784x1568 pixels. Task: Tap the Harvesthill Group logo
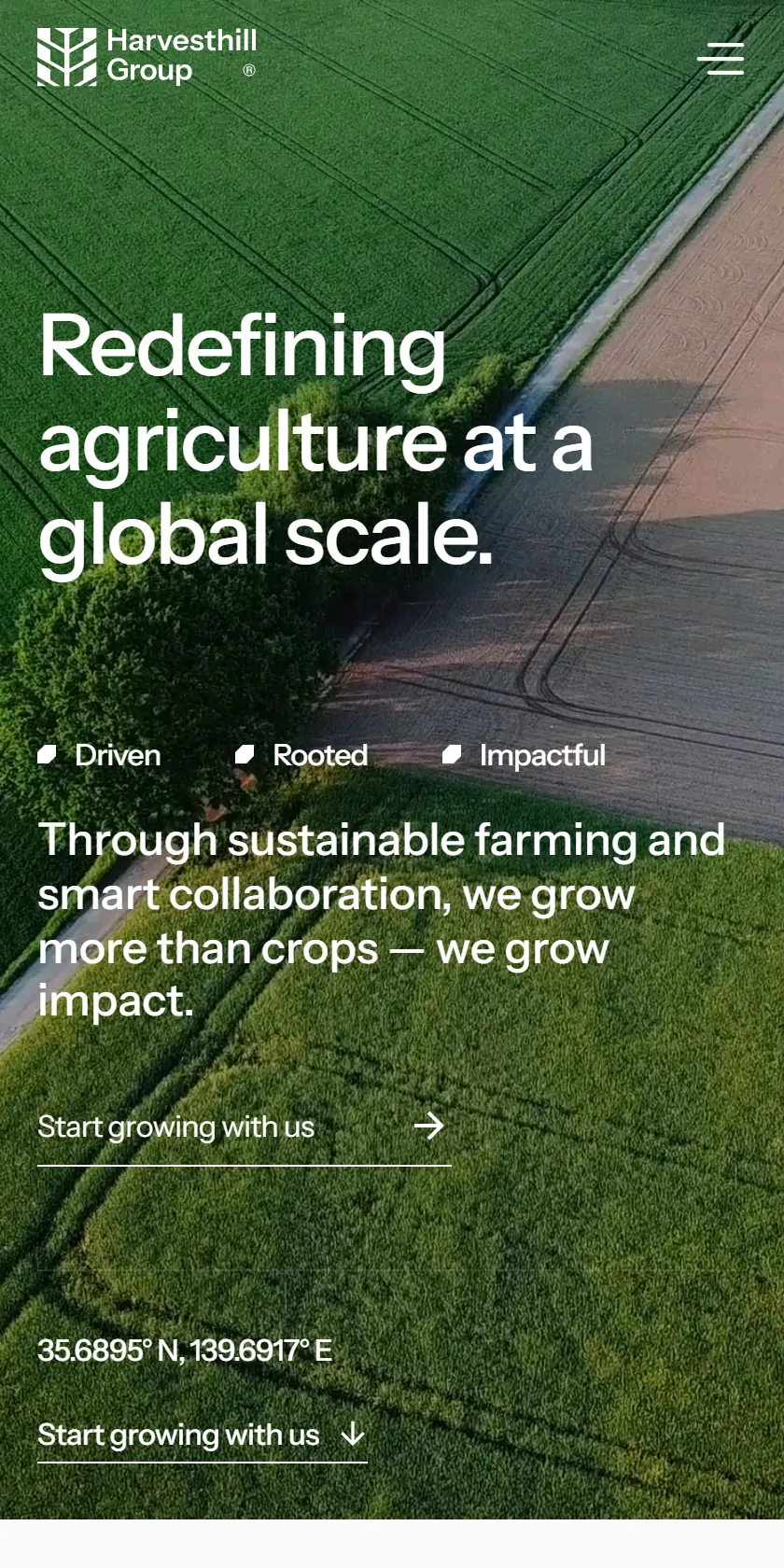(147, 57)
